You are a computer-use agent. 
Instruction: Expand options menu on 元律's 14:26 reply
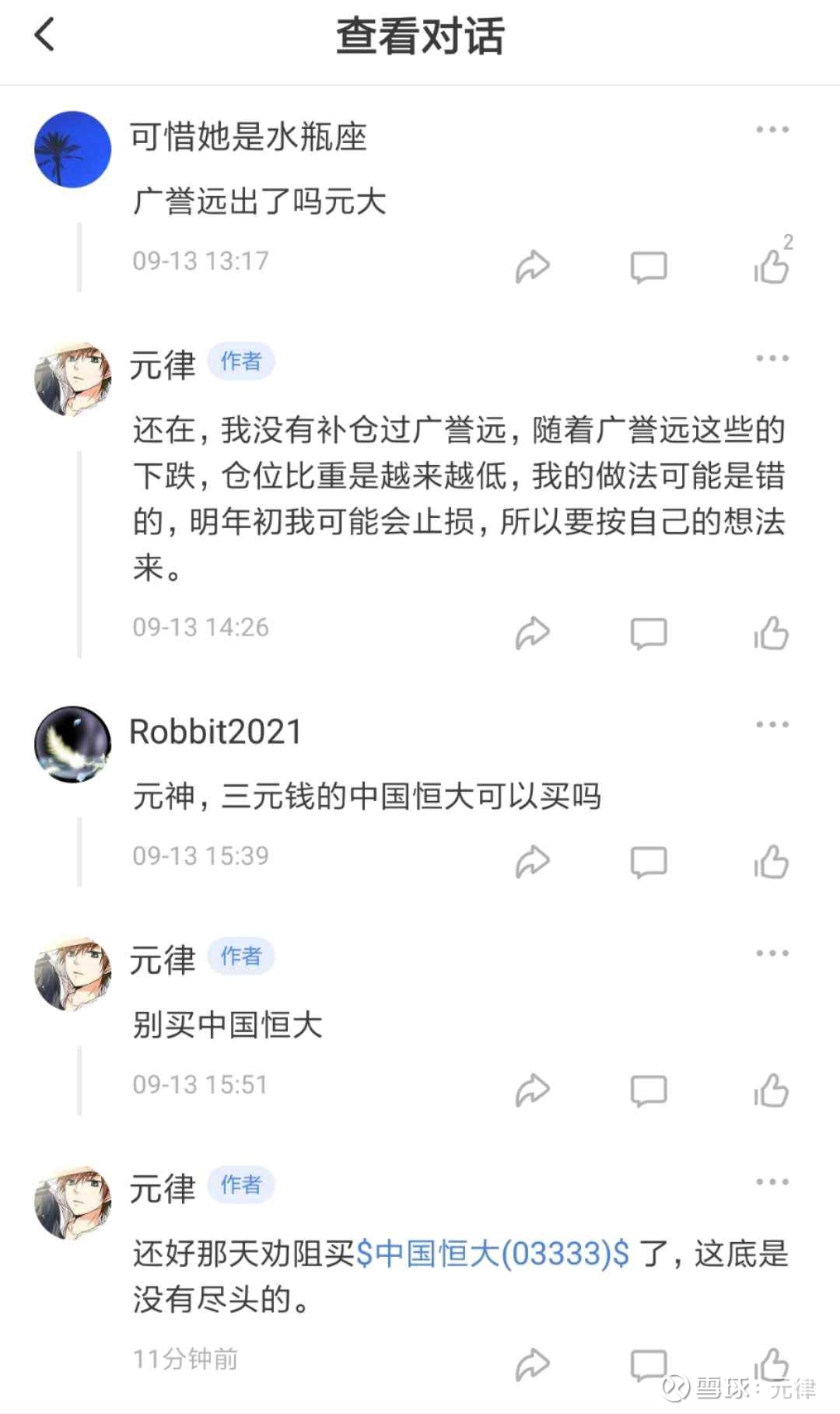[x=772, y=358]
